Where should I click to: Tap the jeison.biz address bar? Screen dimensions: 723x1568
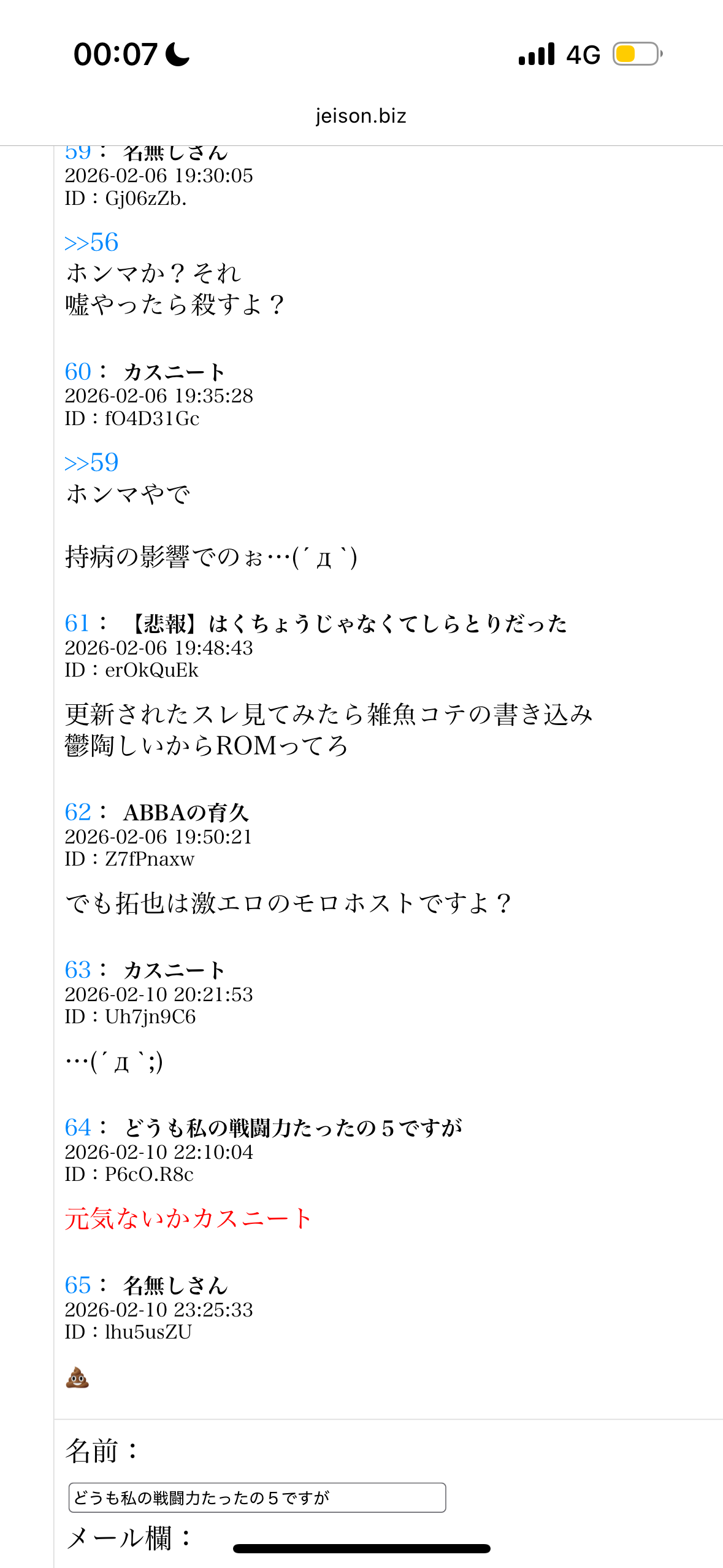tap(361, 116)
